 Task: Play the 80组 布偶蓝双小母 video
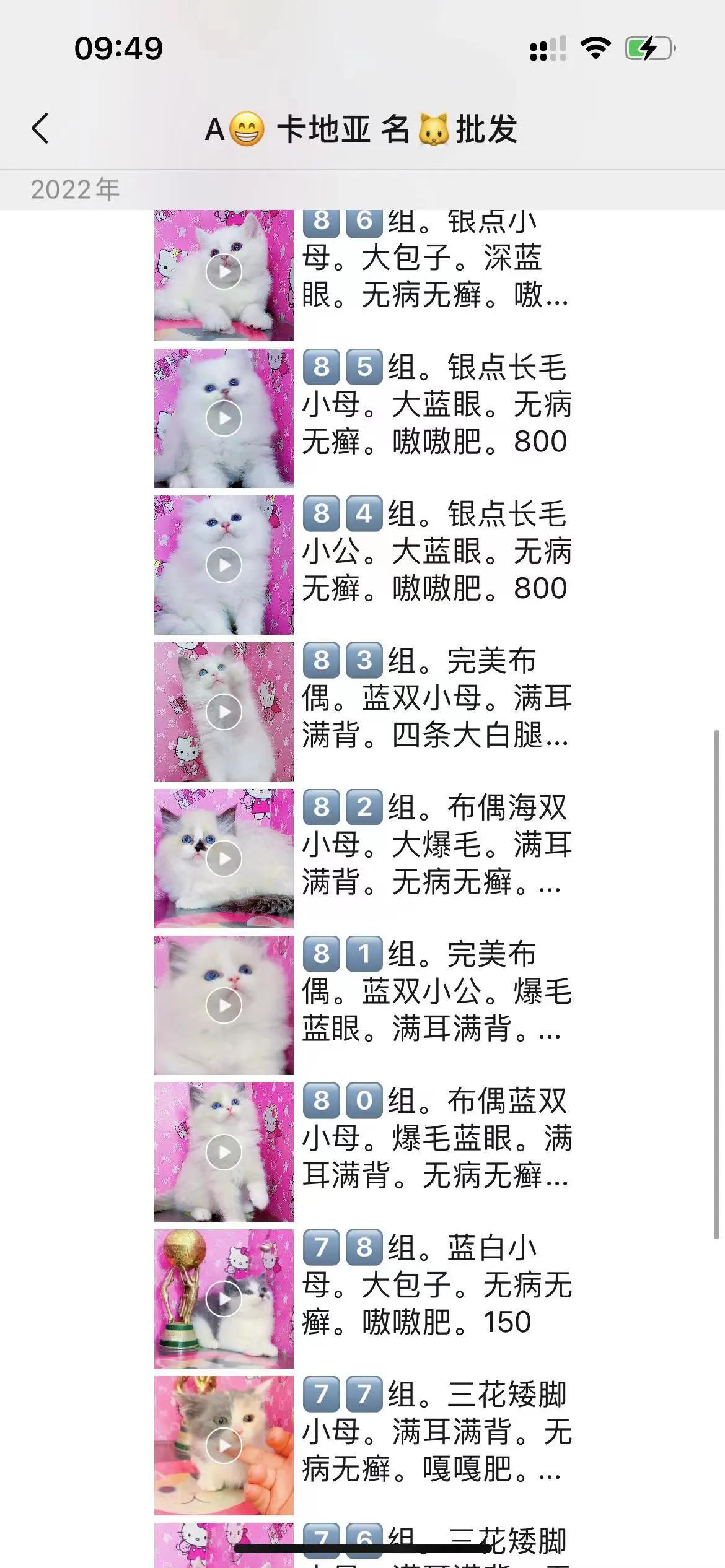click(223, 1152)
